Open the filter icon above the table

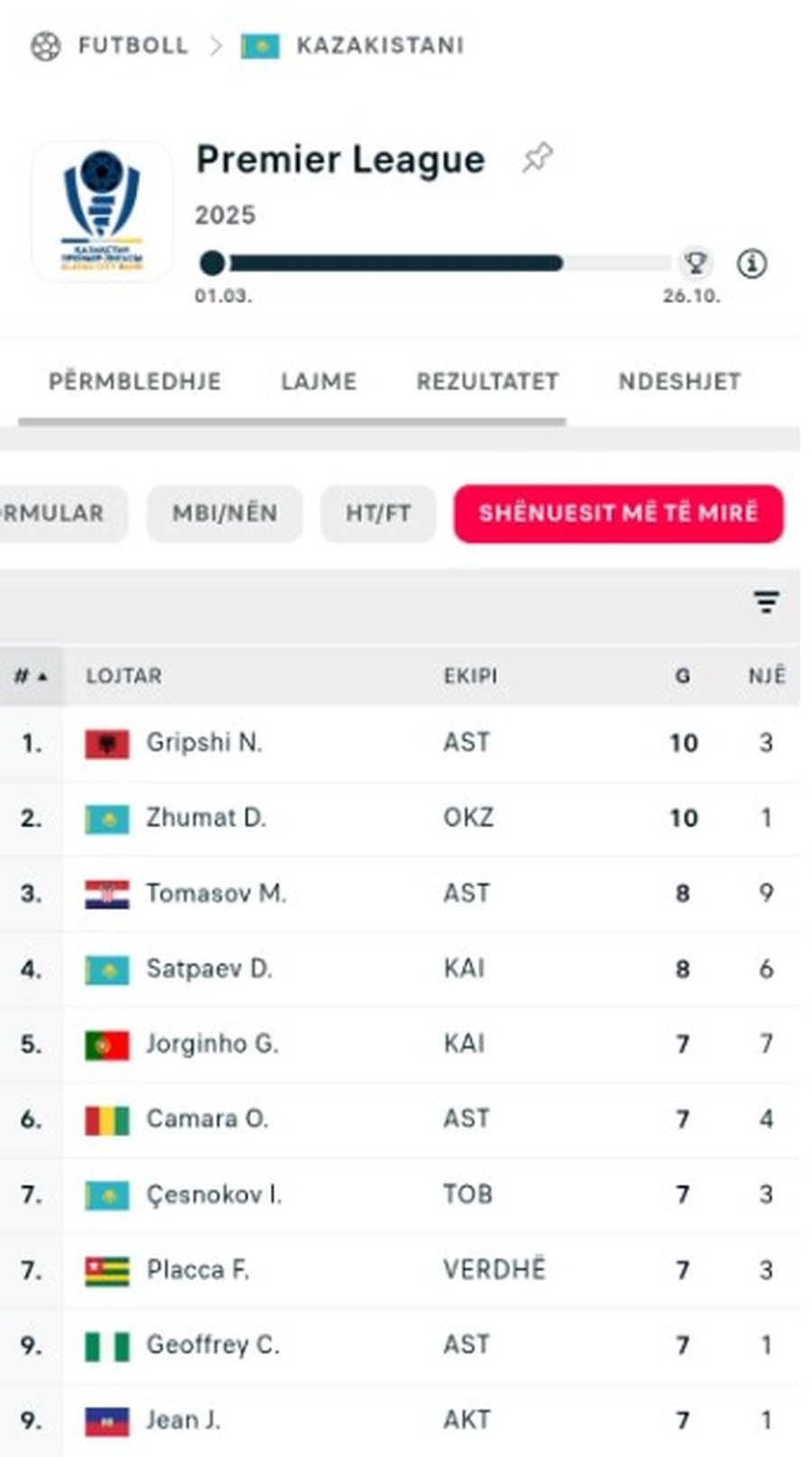[766, 602]
